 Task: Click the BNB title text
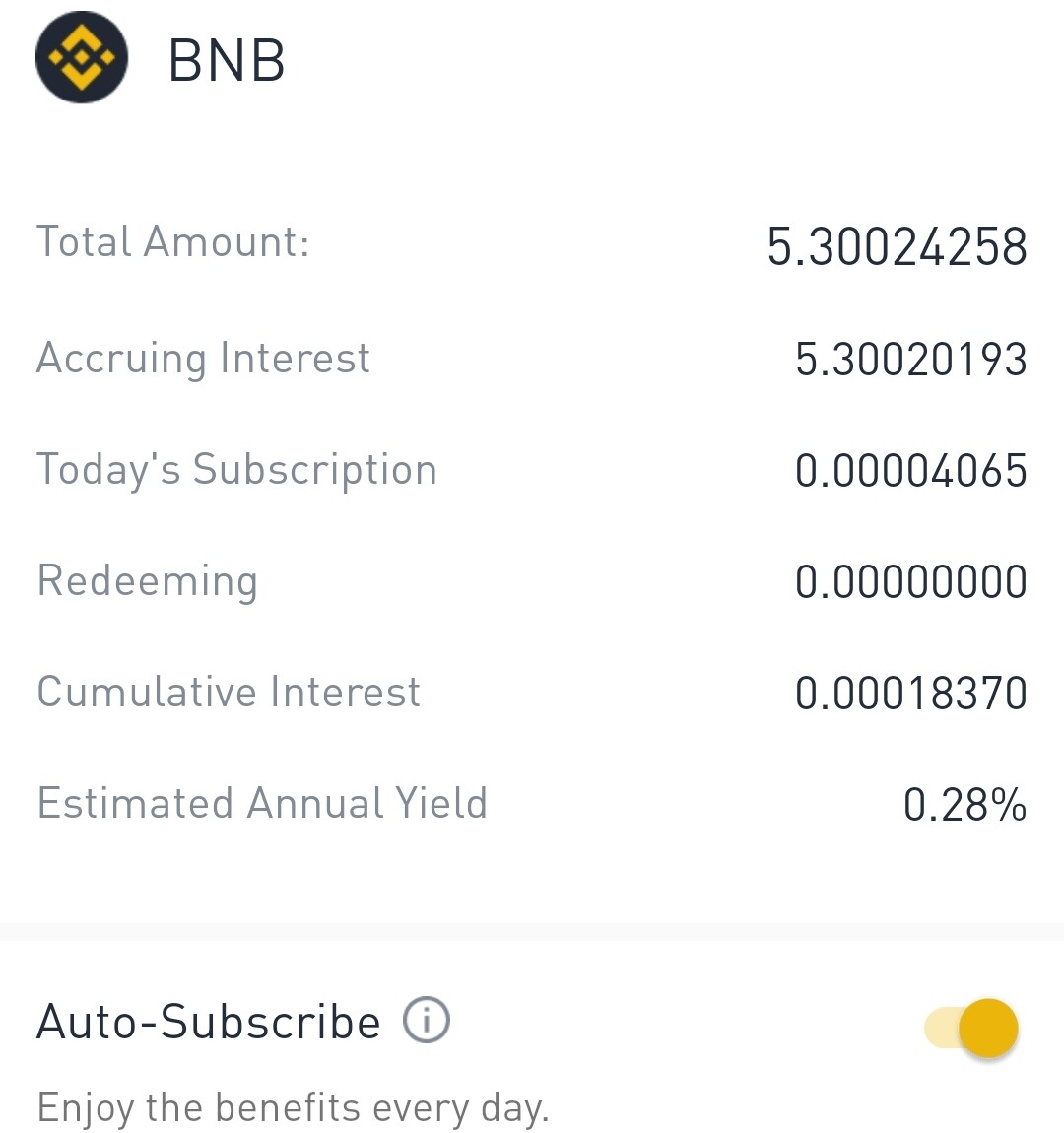[226, 57]
